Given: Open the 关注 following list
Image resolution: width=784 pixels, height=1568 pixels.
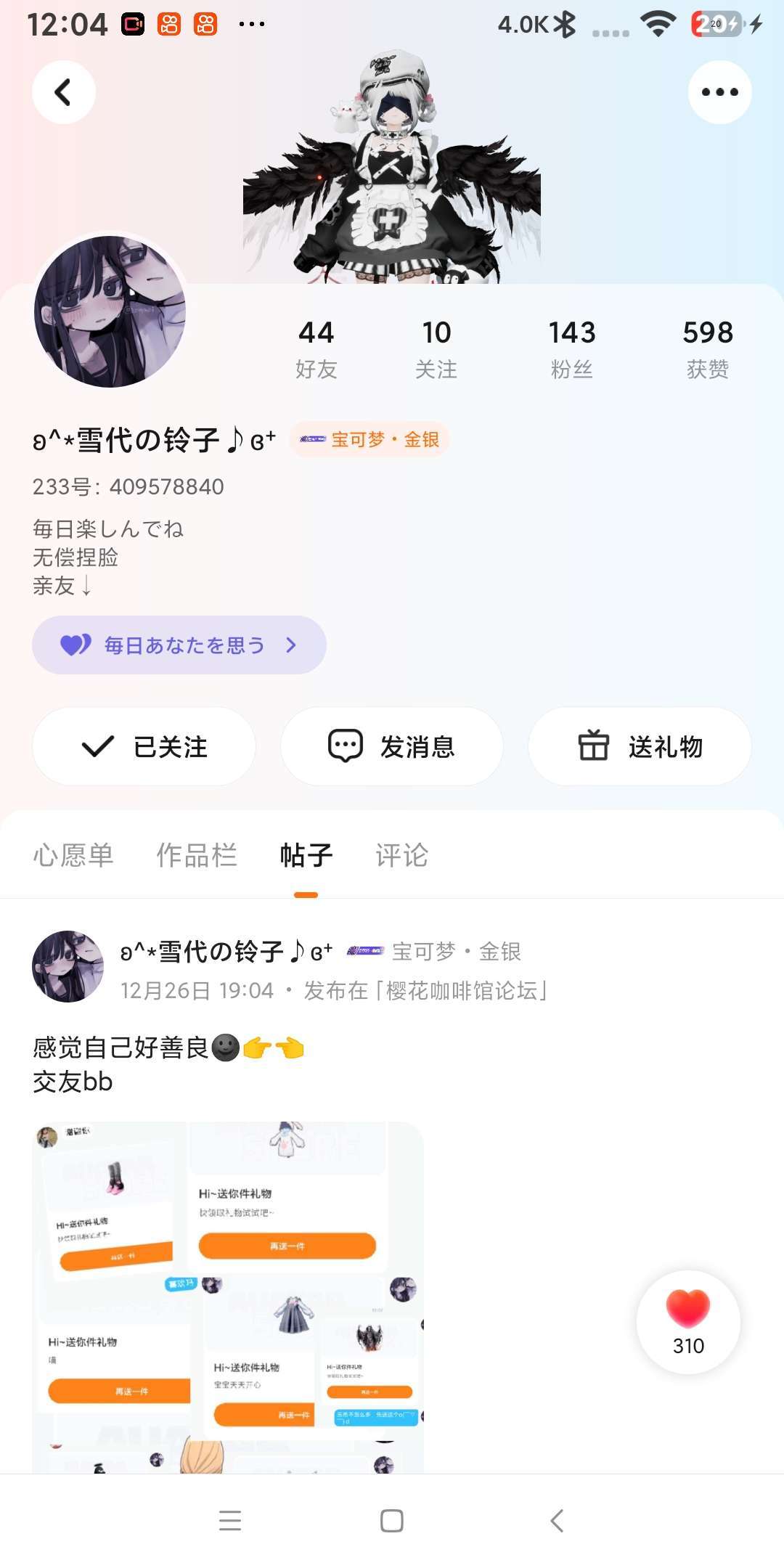Looking at the screenshot, I should click(436, 348).
